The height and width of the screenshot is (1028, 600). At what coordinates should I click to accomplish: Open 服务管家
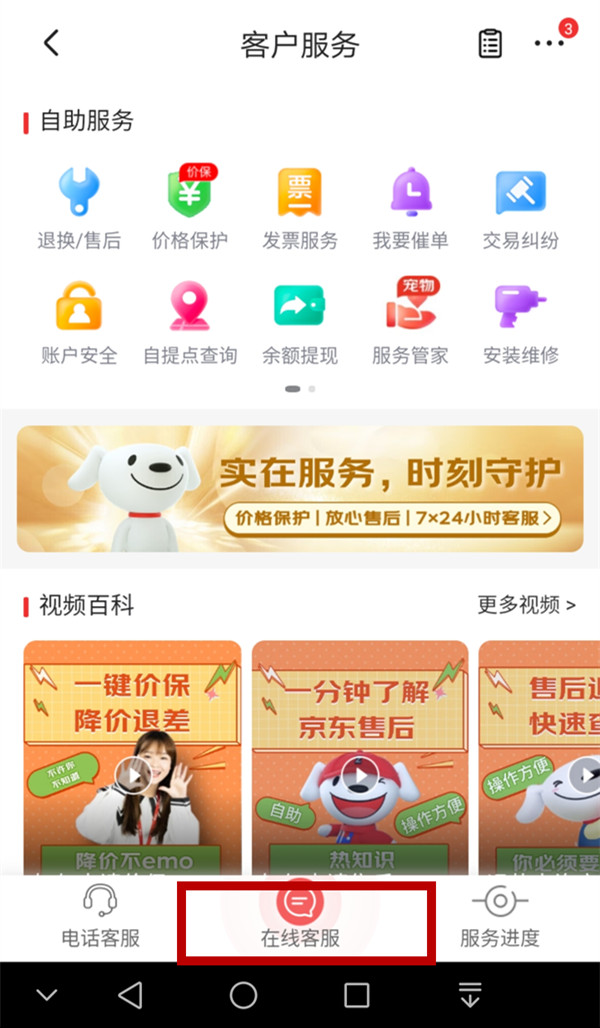[x=410, y=323]
